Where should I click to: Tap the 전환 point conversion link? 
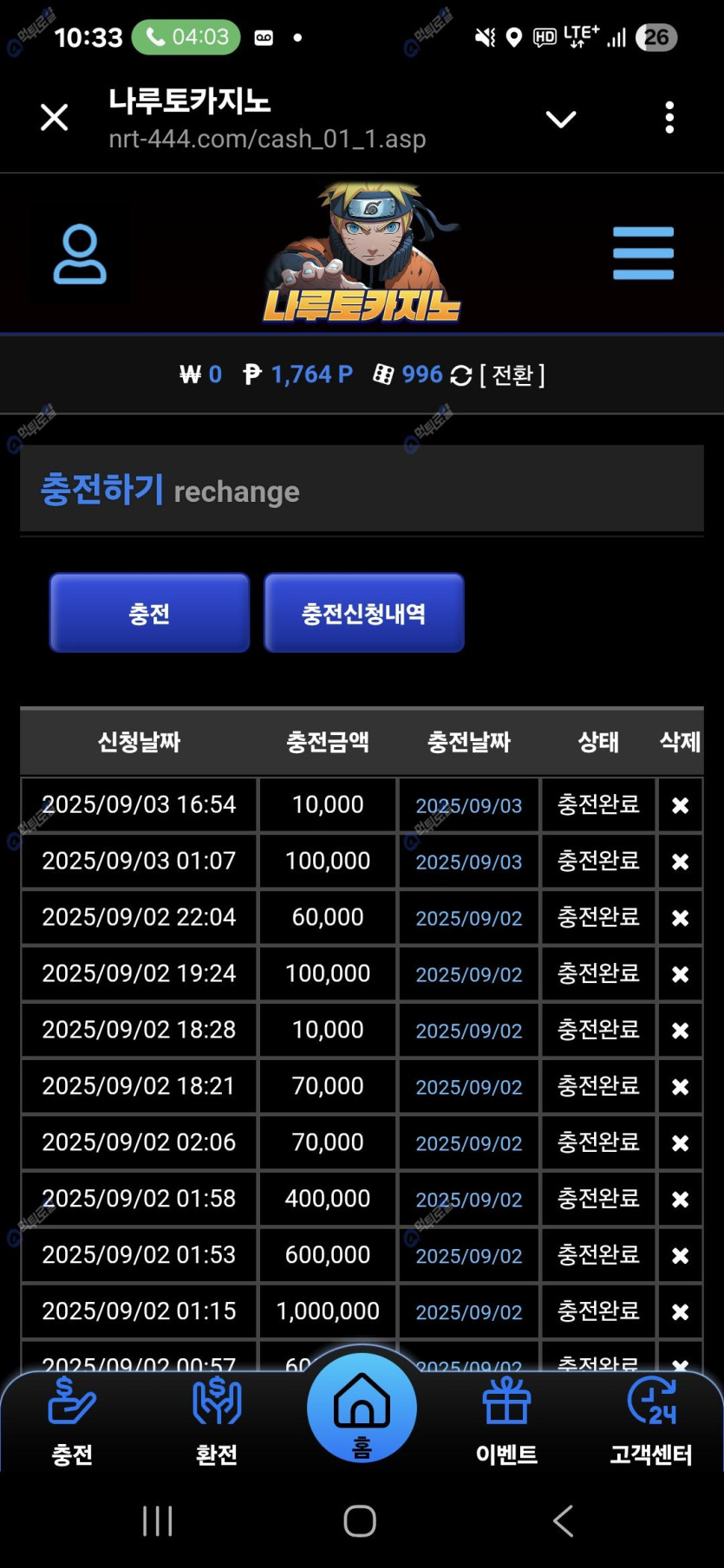(x=512, y=374)
